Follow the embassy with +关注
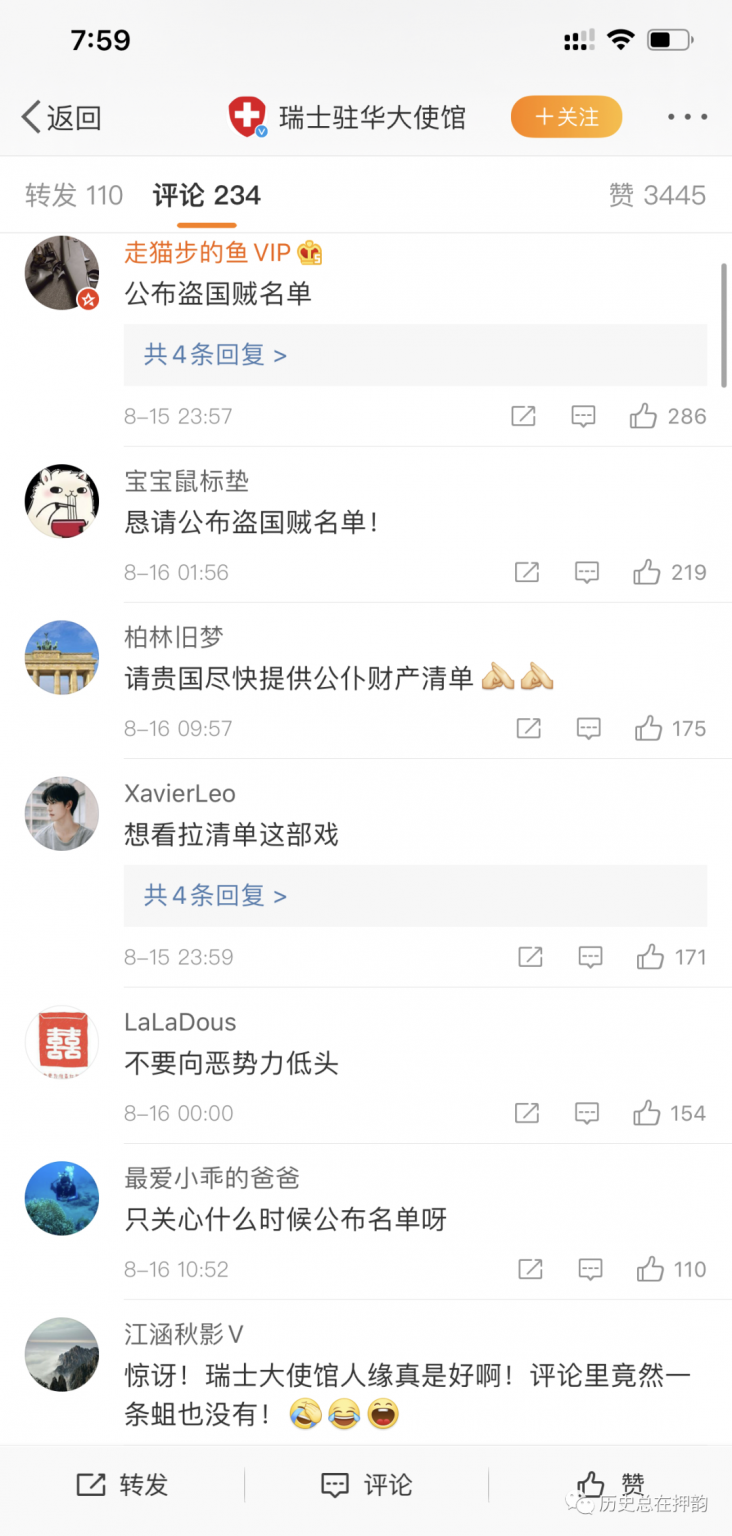Image resolution: width=732 pixels, height=1536 pixels. click(x=566, y=118)
